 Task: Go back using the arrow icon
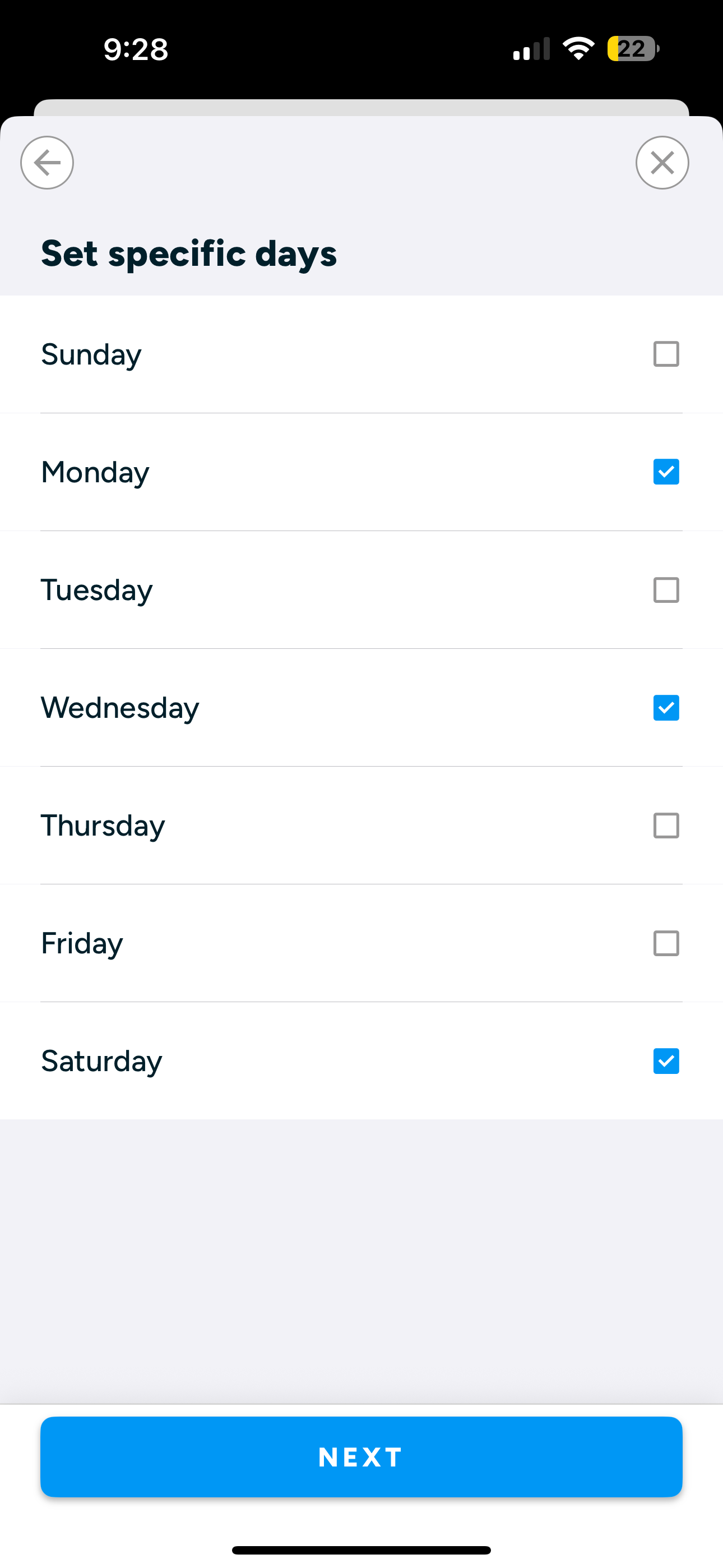47,163
